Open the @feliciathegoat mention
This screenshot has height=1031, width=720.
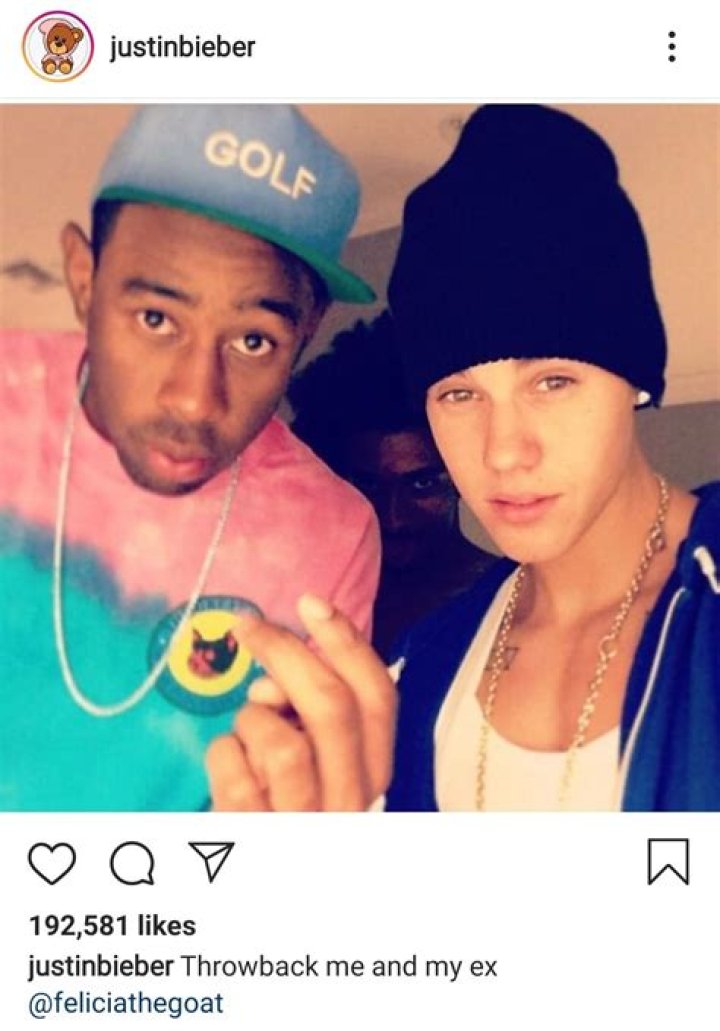[126, 1003]
